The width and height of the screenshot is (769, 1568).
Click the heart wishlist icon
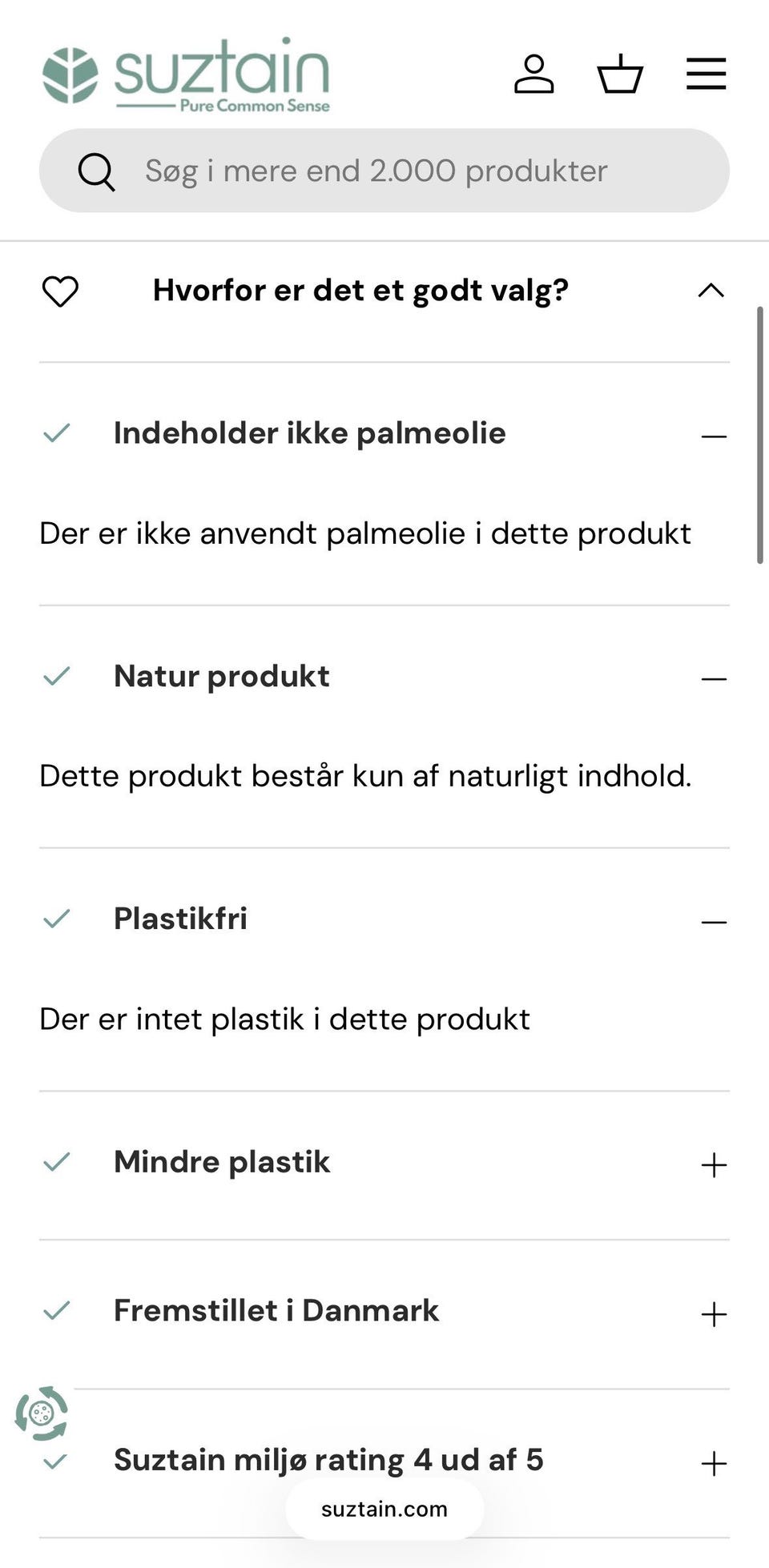click(61, 291)
